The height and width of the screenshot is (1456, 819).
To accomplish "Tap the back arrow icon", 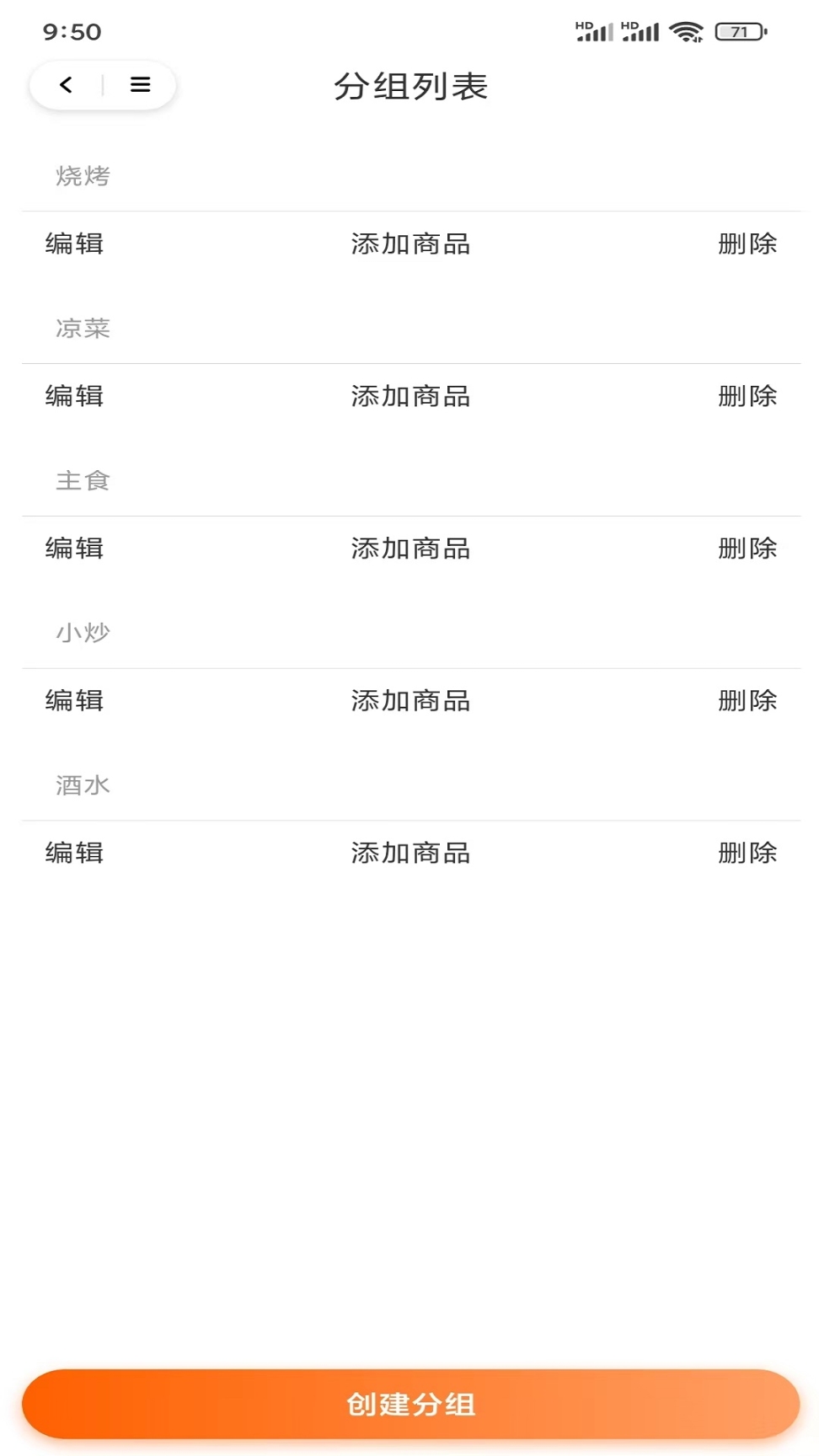I will 64,84.
